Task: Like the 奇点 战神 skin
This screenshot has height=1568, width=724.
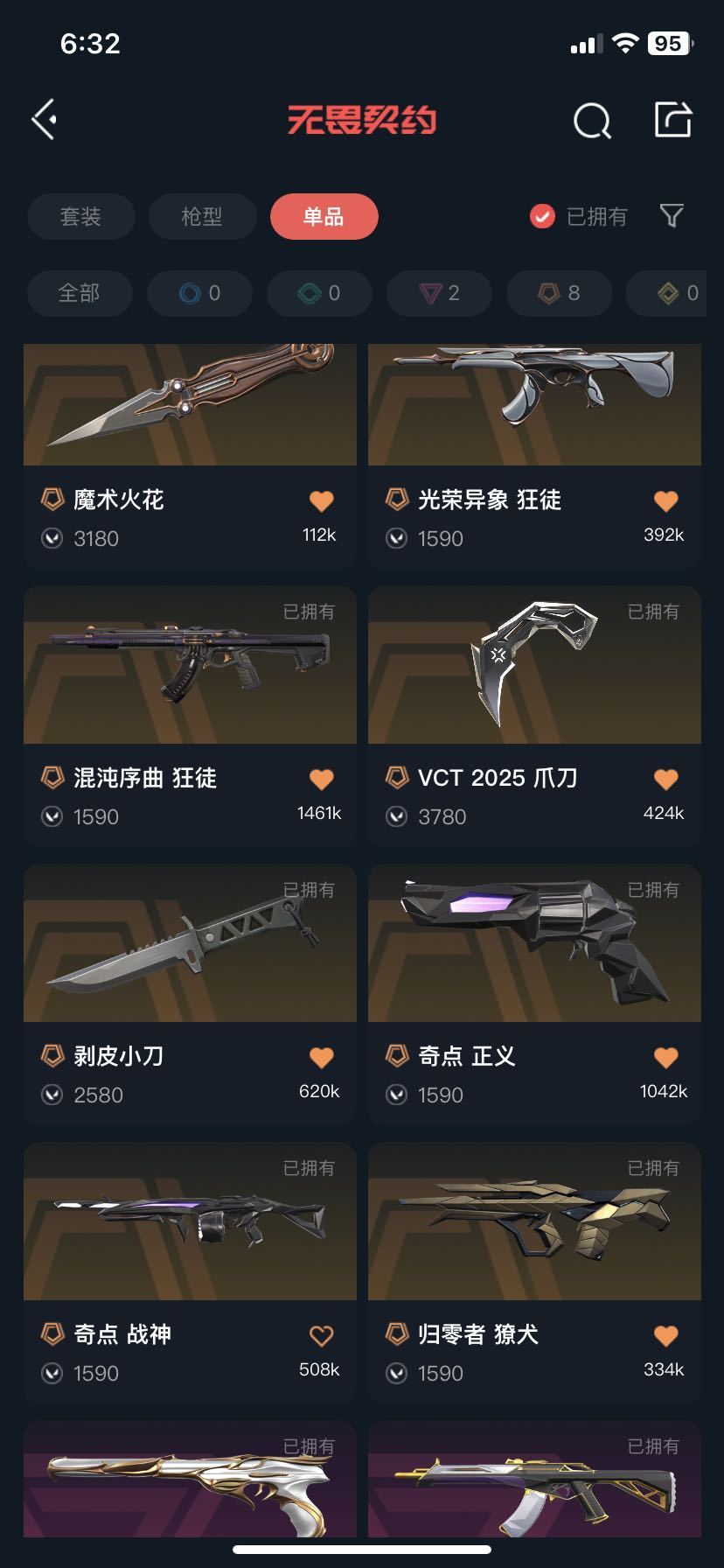Action: (322, 1335)
